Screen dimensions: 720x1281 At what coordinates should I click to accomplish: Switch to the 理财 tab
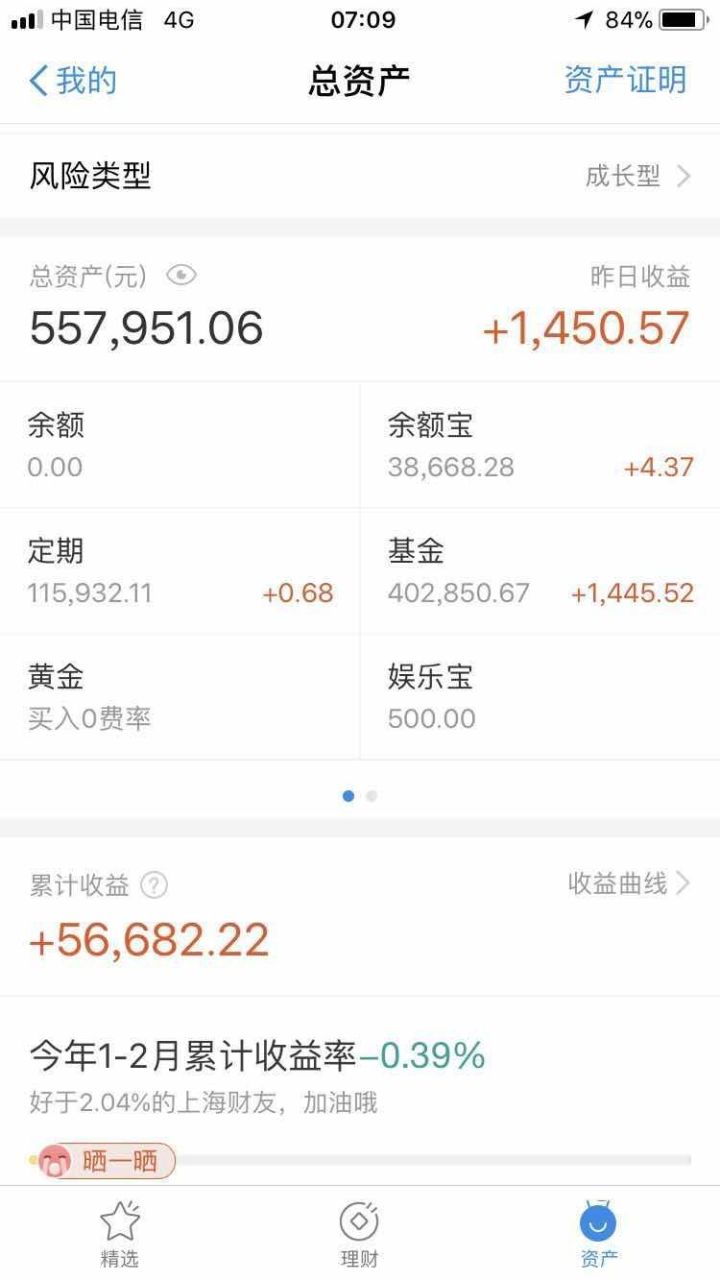pos(359,1234)
